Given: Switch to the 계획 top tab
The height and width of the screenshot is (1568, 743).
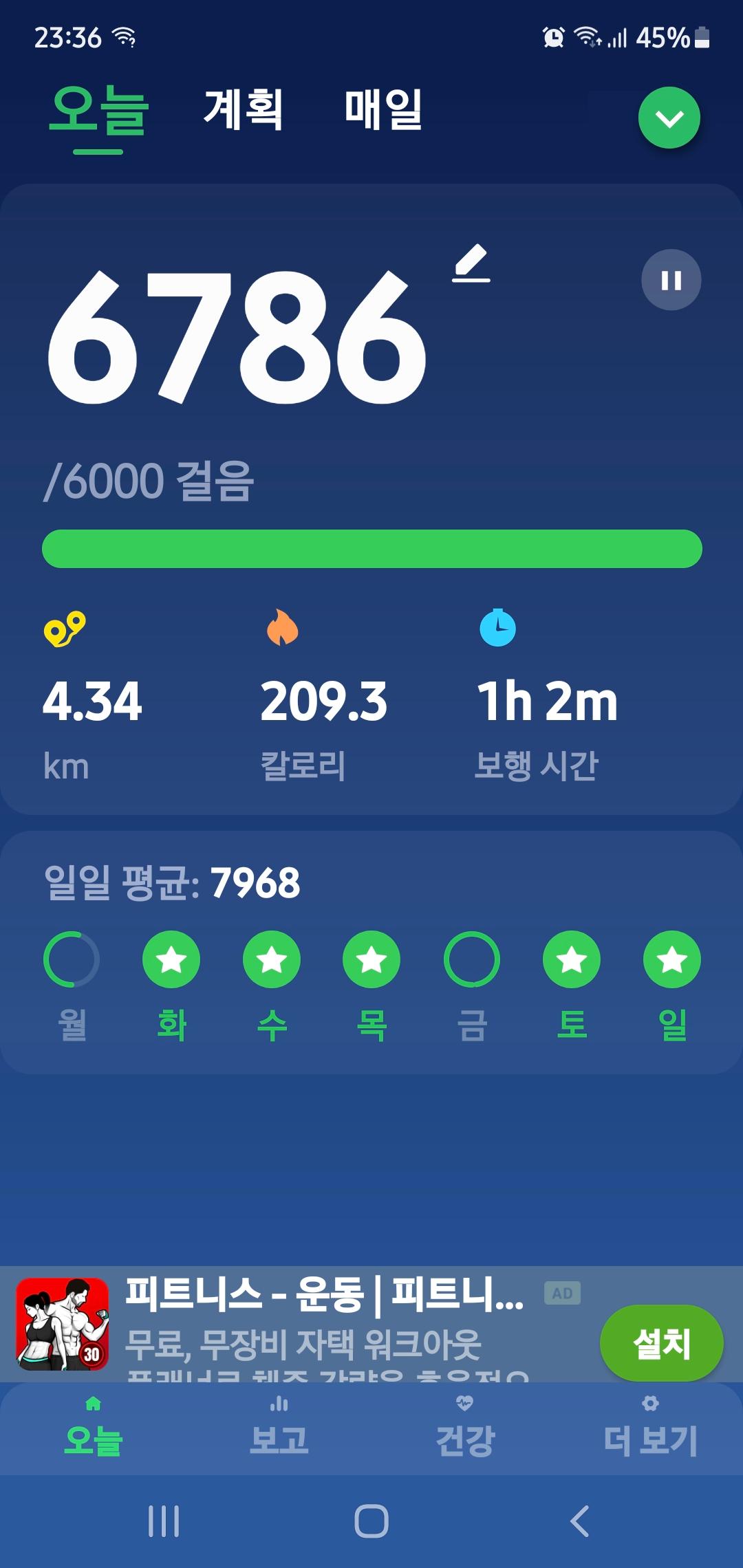Looking at the screenshot, I should point(244,110).
